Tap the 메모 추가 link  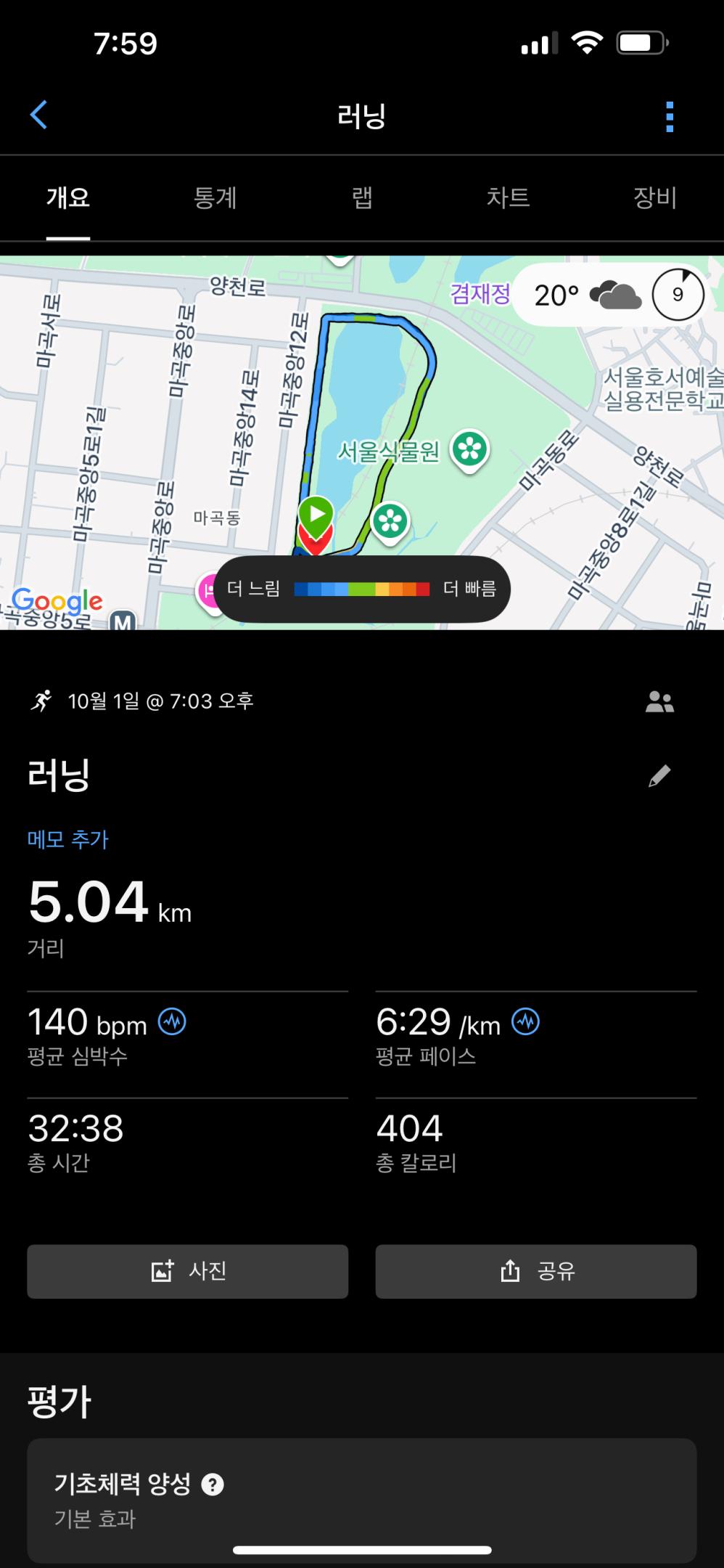pos(68,839)
